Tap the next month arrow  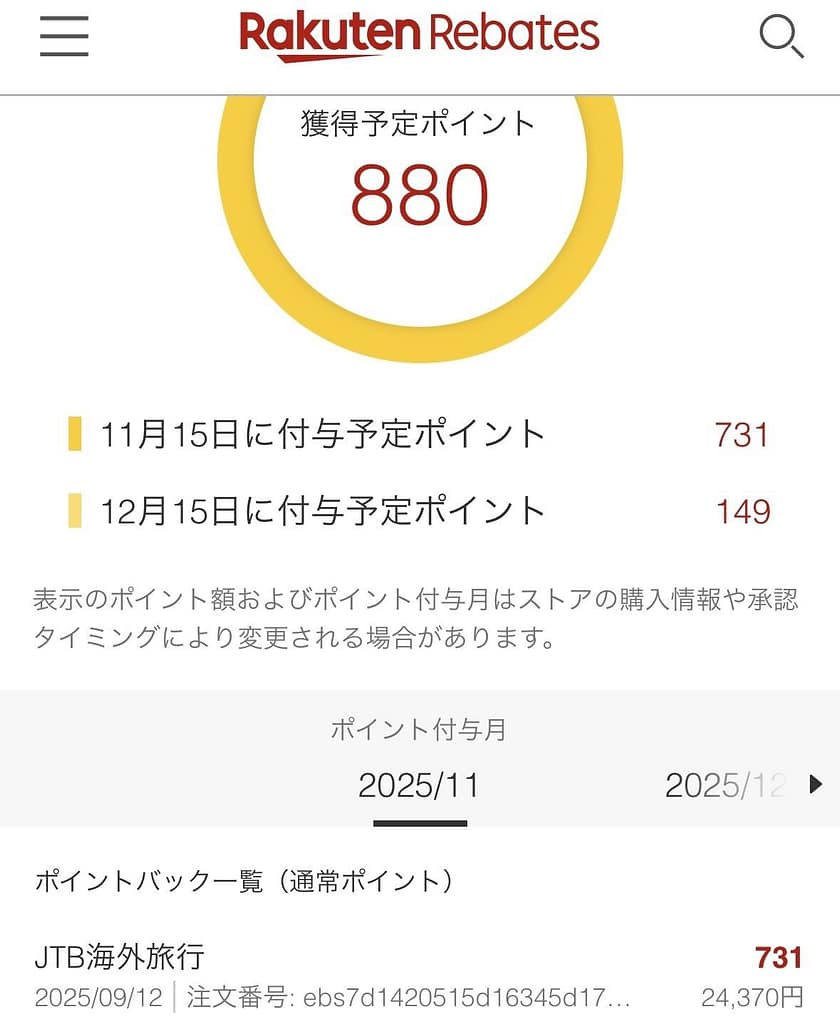click(x=816, y=784)
